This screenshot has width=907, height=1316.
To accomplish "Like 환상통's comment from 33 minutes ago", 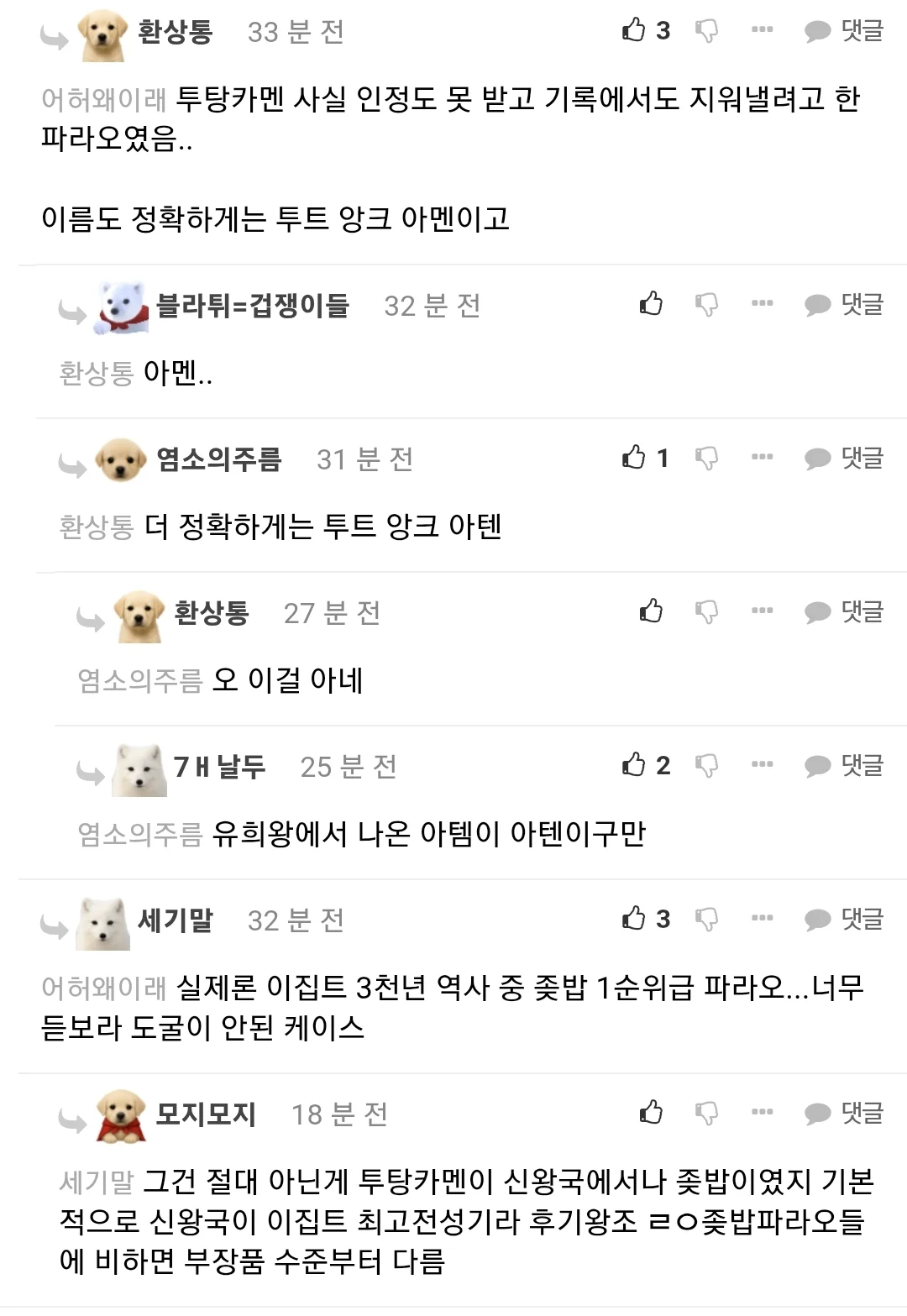I will [634, 30].
